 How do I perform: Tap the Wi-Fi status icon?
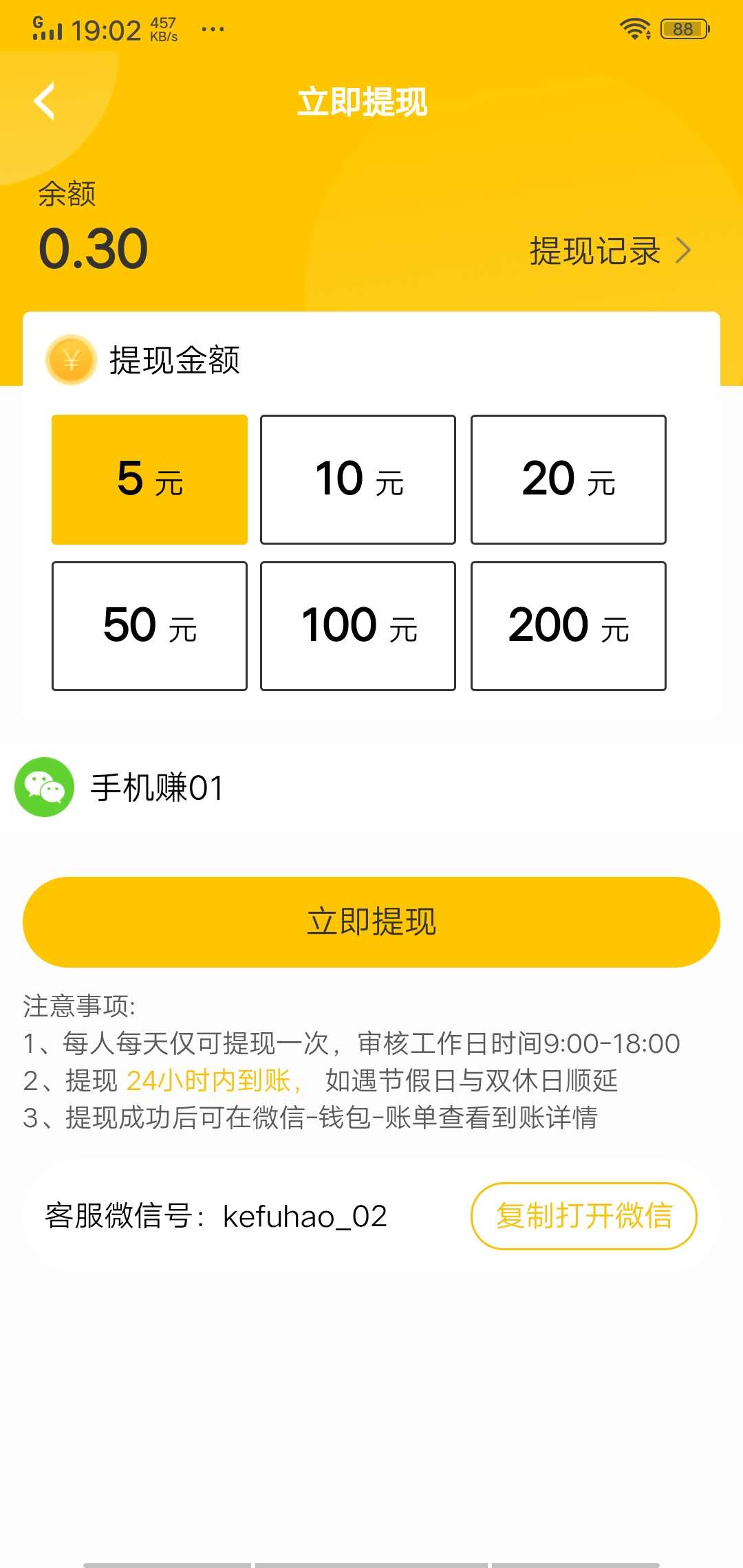[x=634, y=28]
